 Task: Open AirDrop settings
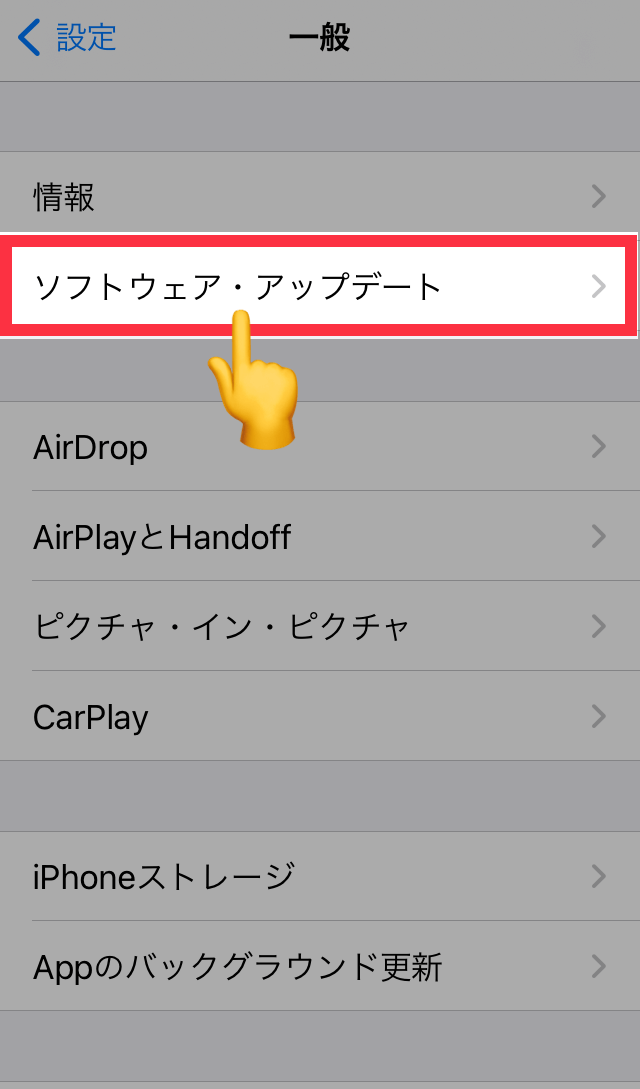pos(320,447)
